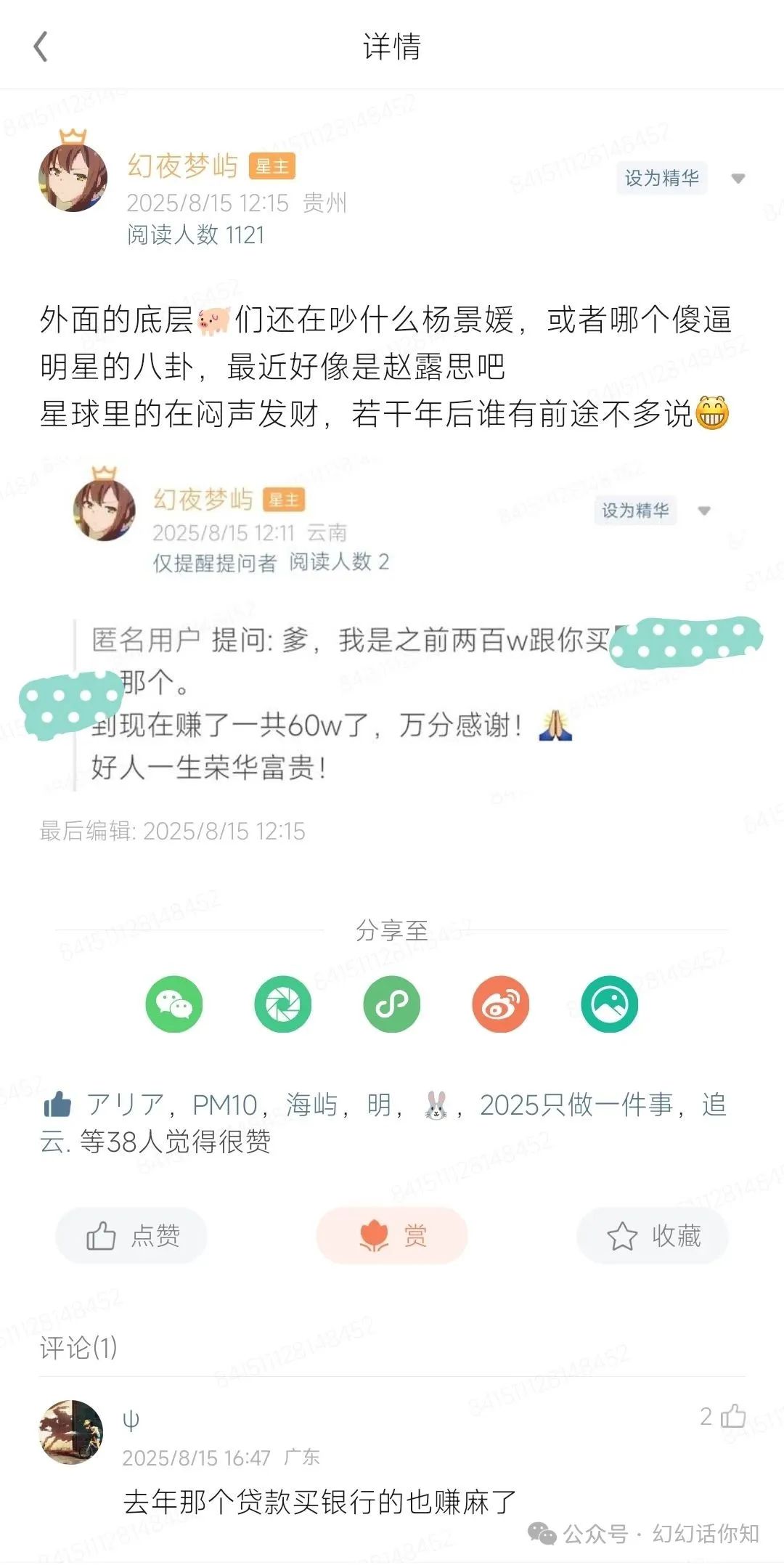
Task: Add the post to 收藏 favorites
Action: (653, 1235)
